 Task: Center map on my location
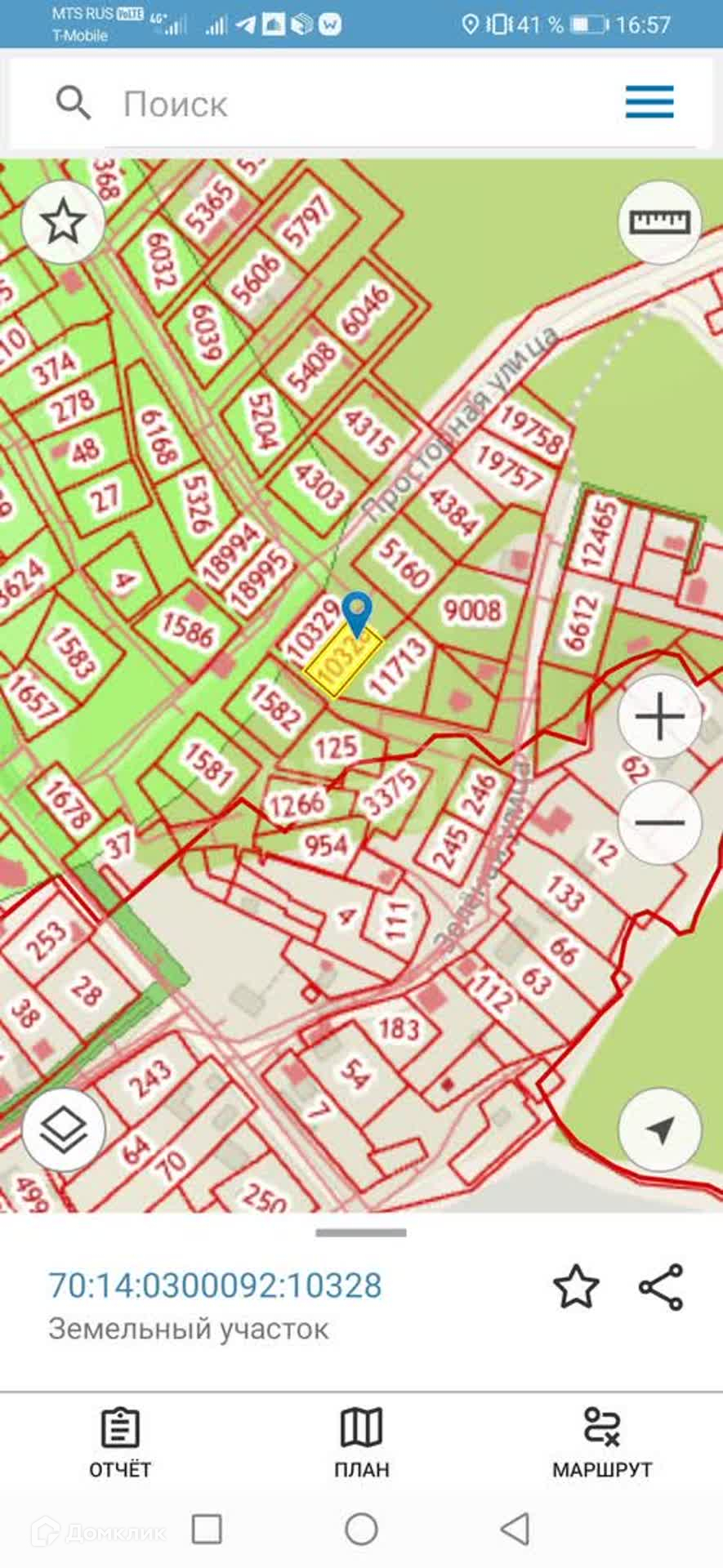[x=659, y=1130]
